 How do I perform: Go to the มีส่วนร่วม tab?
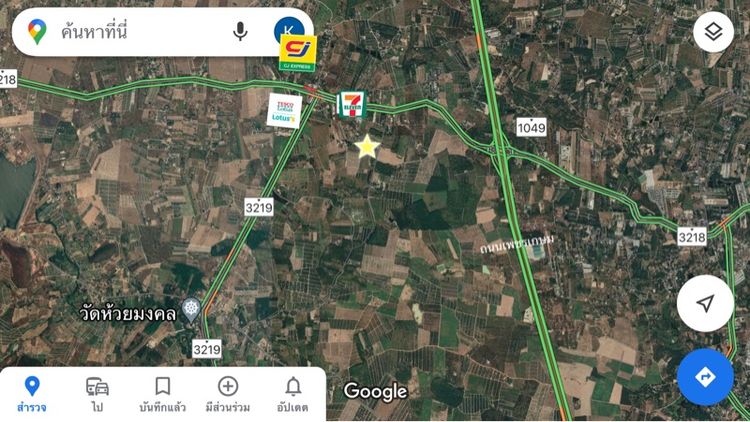click(x=228, y=394)
